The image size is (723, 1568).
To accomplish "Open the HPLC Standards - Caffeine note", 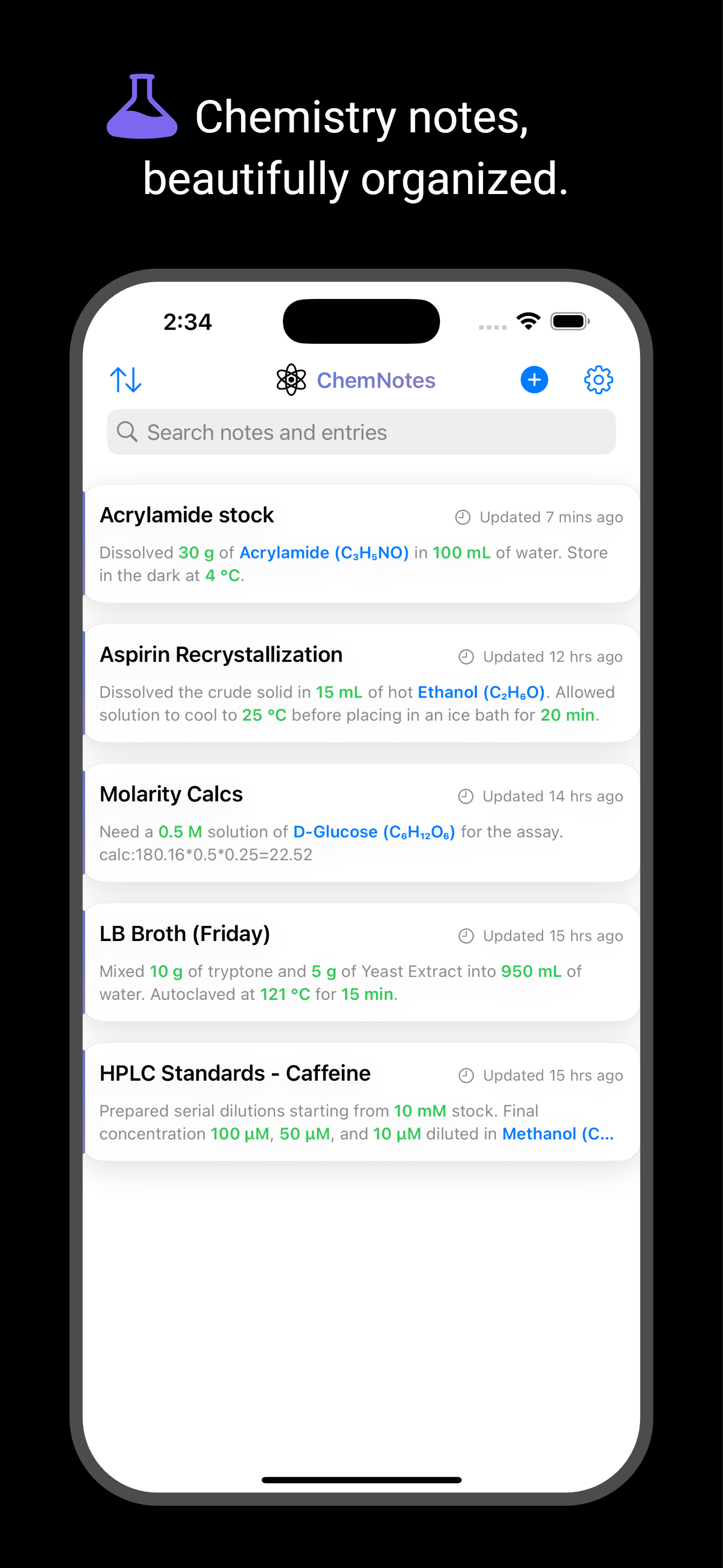I will coord(361,1102).
